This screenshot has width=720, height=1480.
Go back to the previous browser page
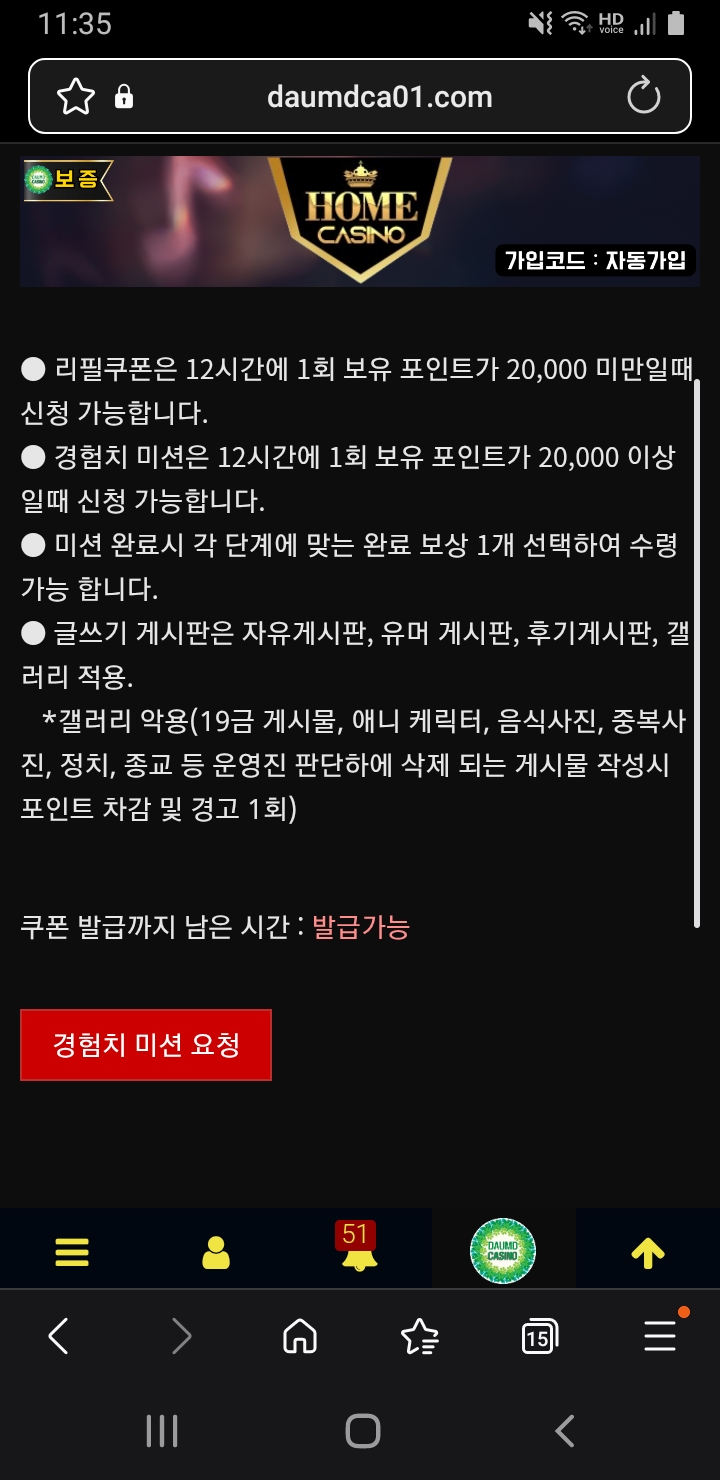pyautogui.click(x=59, y=1336)
